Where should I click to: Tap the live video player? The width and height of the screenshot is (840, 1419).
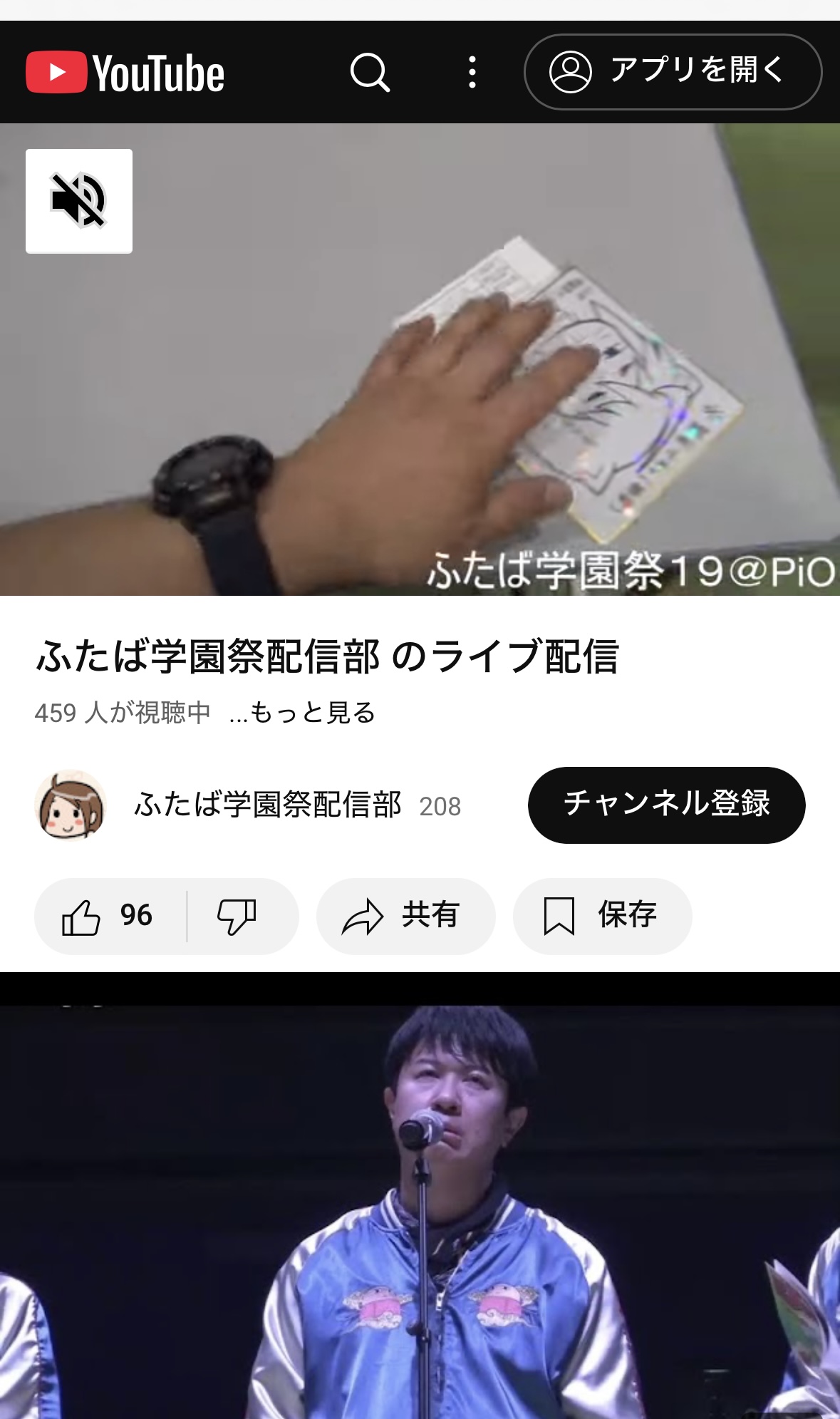(420, 359)
